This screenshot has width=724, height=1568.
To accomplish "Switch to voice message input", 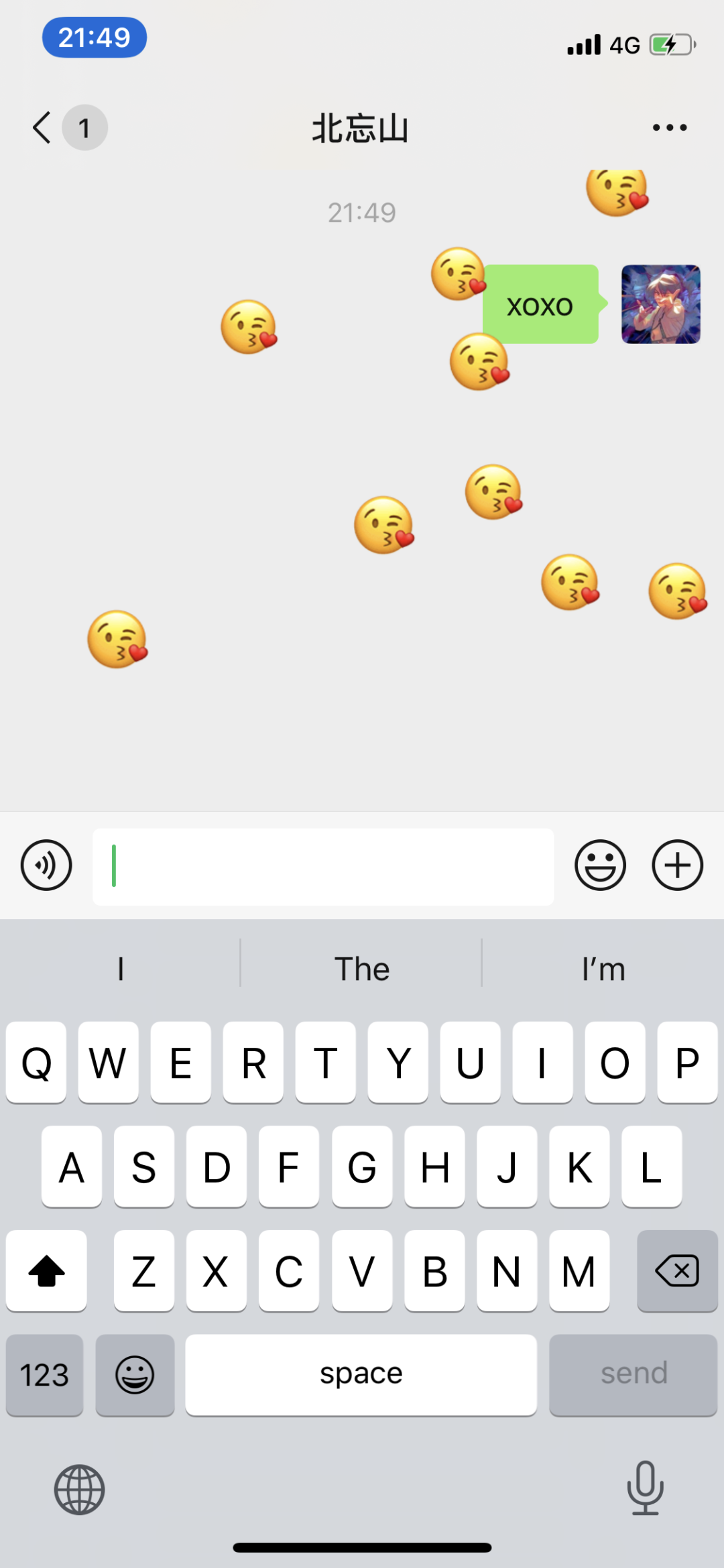I will (46, 865).
